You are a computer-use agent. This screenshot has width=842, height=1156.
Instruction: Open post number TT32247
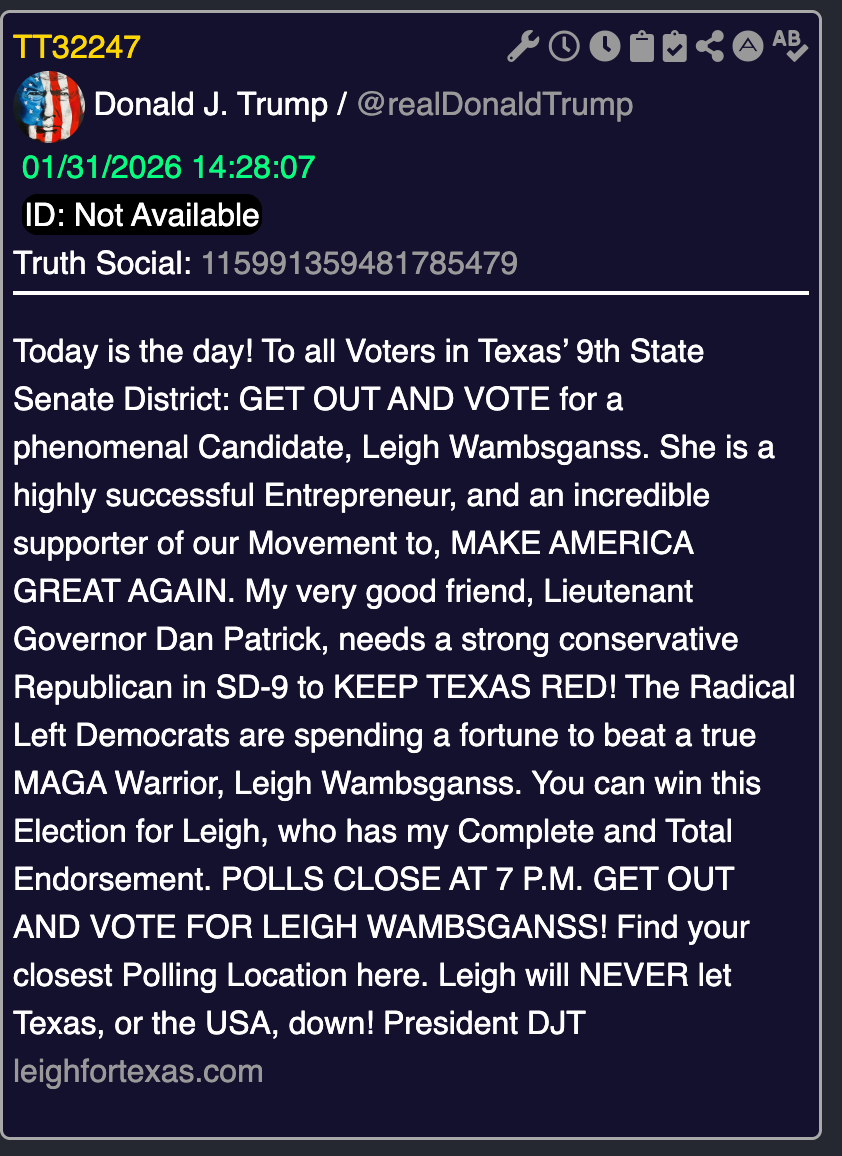click(77, 47)
